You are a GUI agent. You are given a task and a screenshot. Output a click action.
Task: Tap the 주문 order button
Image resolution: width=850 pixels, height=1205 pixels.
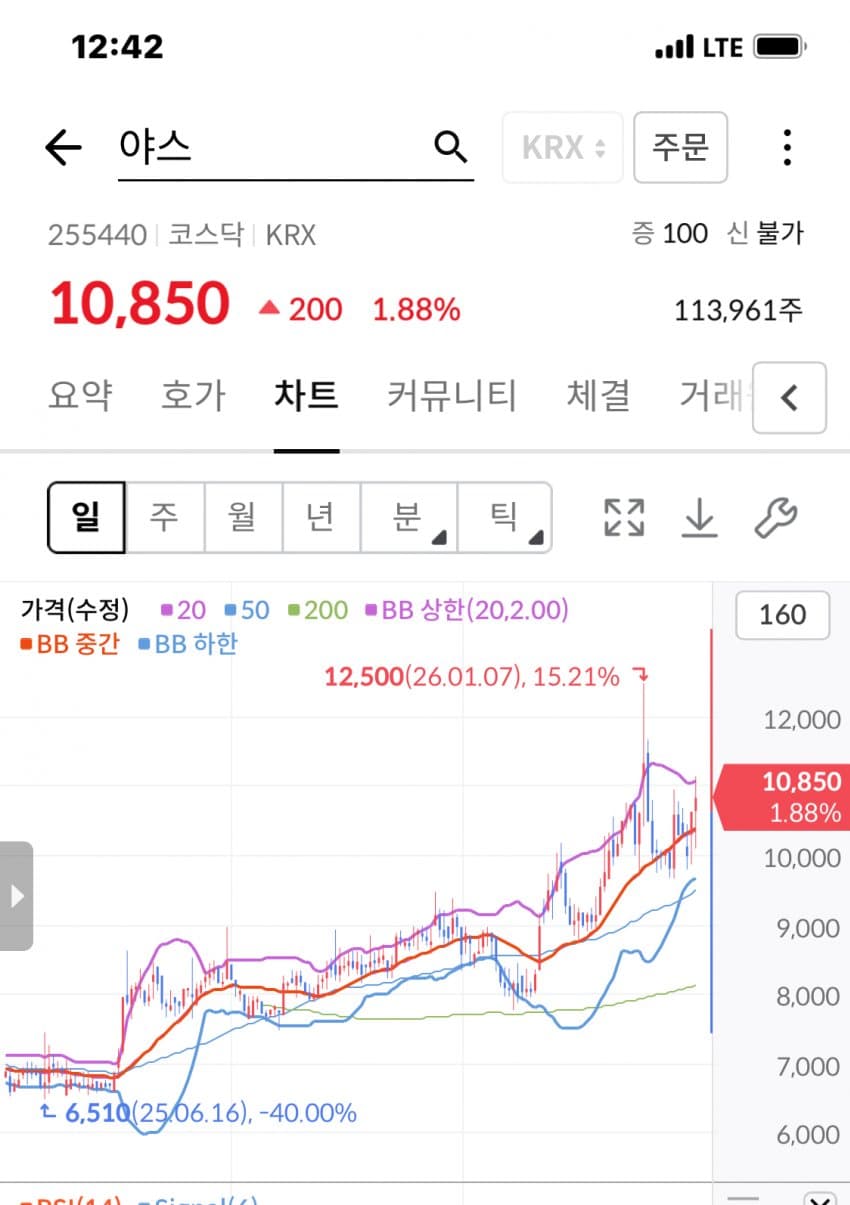tap(680, 148)
